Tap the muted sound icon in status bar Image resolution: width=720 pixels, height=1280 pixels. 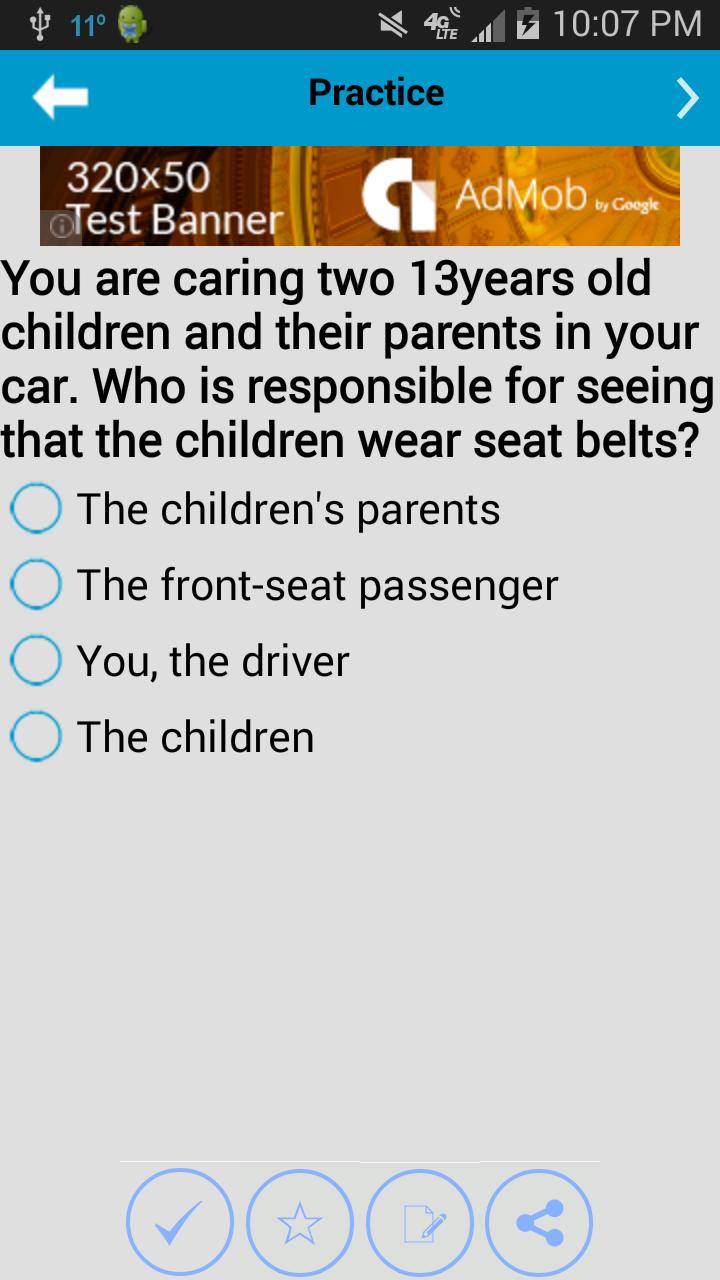pyautogui.click(x=398, y=23)
